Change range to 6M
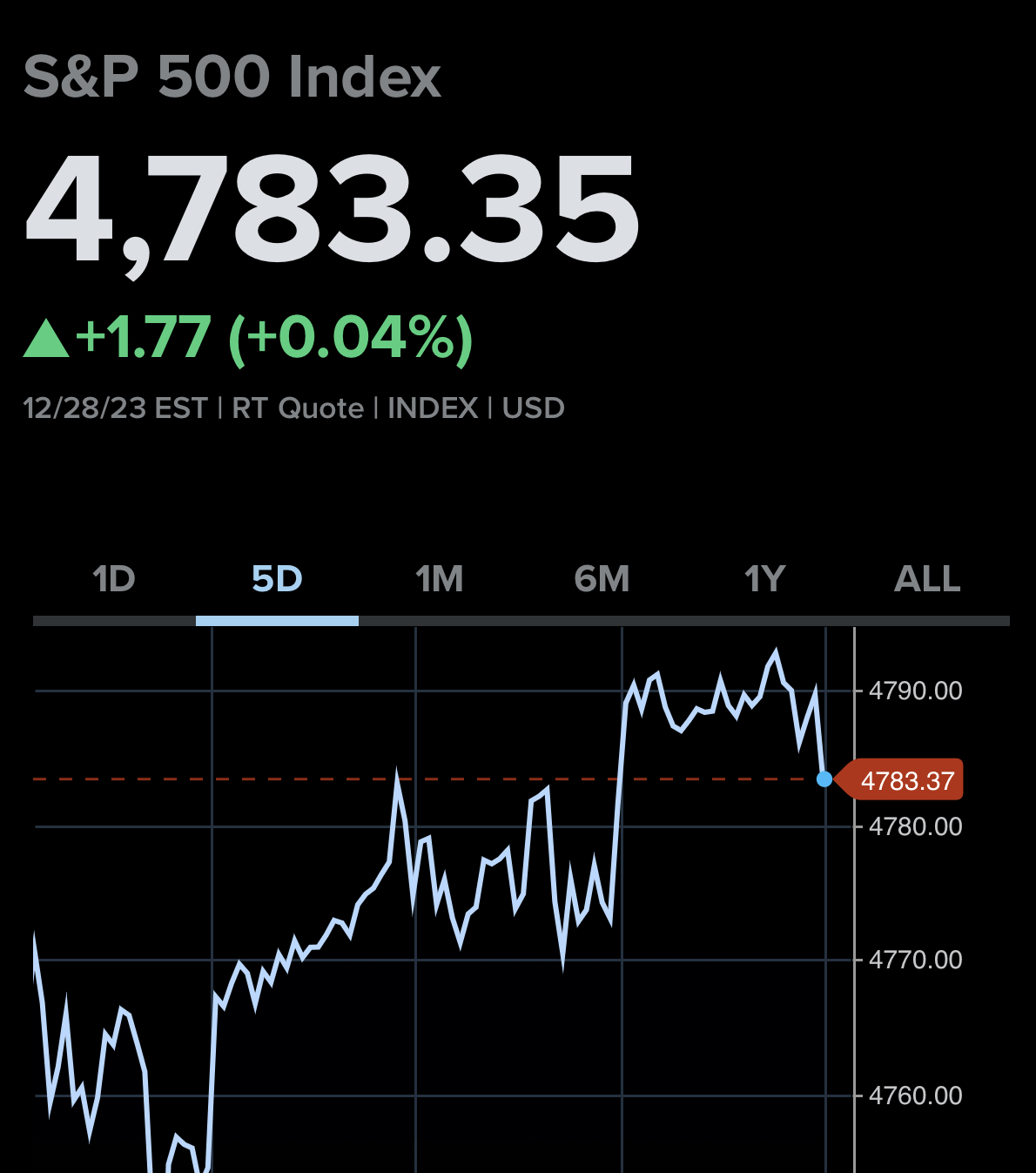Screen dimensions: 1036x1173 tap(602, 579)
